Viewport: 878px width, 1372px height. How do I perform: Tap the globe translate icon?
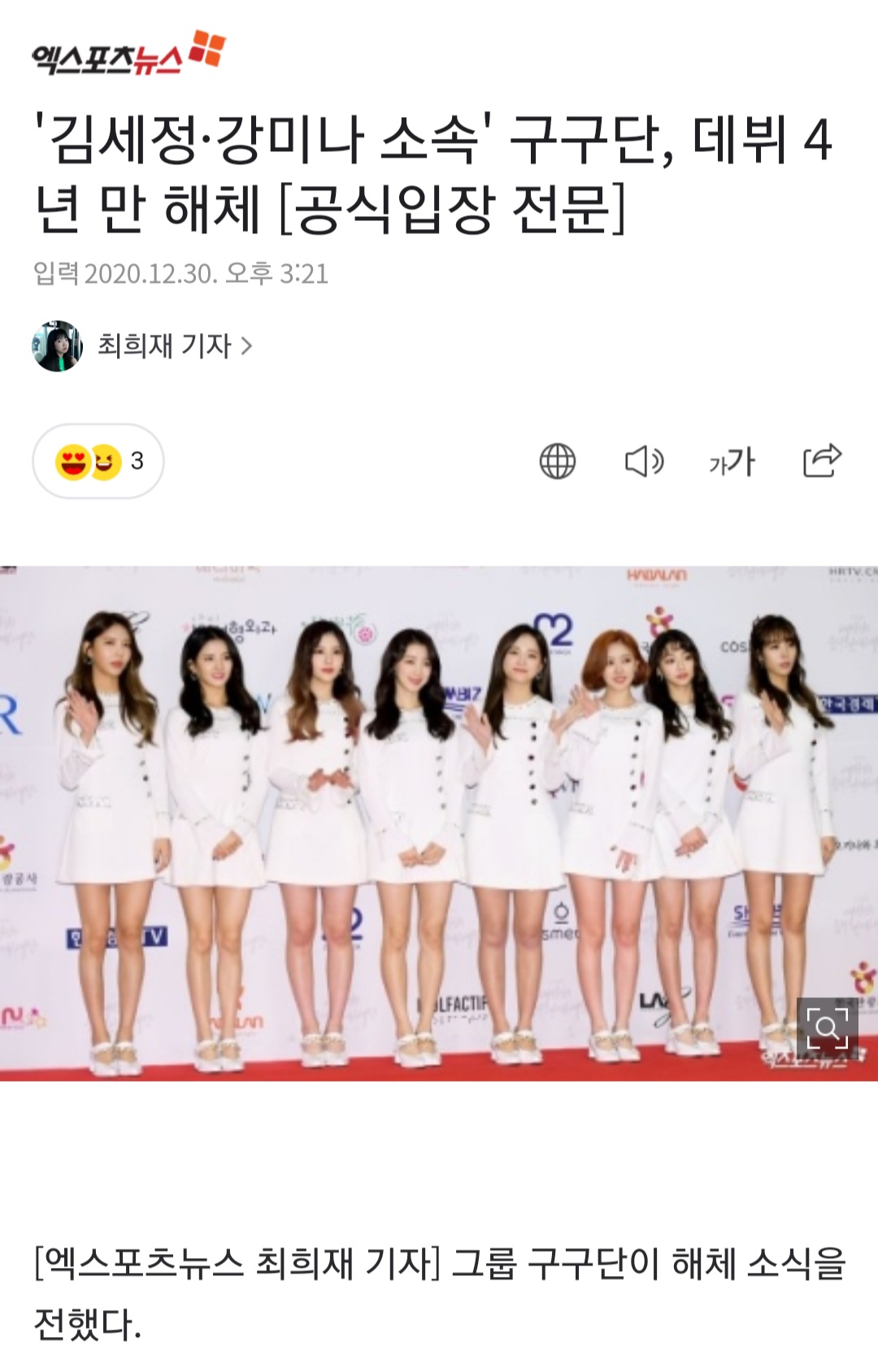pos(558,462)
